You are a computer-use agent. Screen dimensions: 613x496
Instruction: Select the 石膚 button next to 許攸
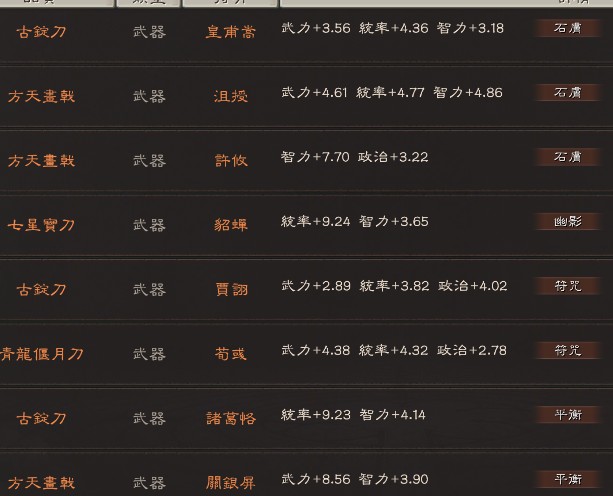point(567,158)
